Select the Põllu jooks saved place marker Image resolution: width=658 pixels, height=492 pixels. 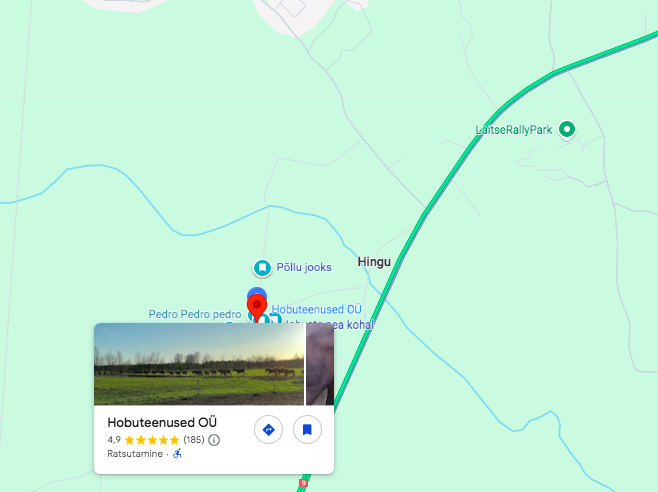(262, 267)
